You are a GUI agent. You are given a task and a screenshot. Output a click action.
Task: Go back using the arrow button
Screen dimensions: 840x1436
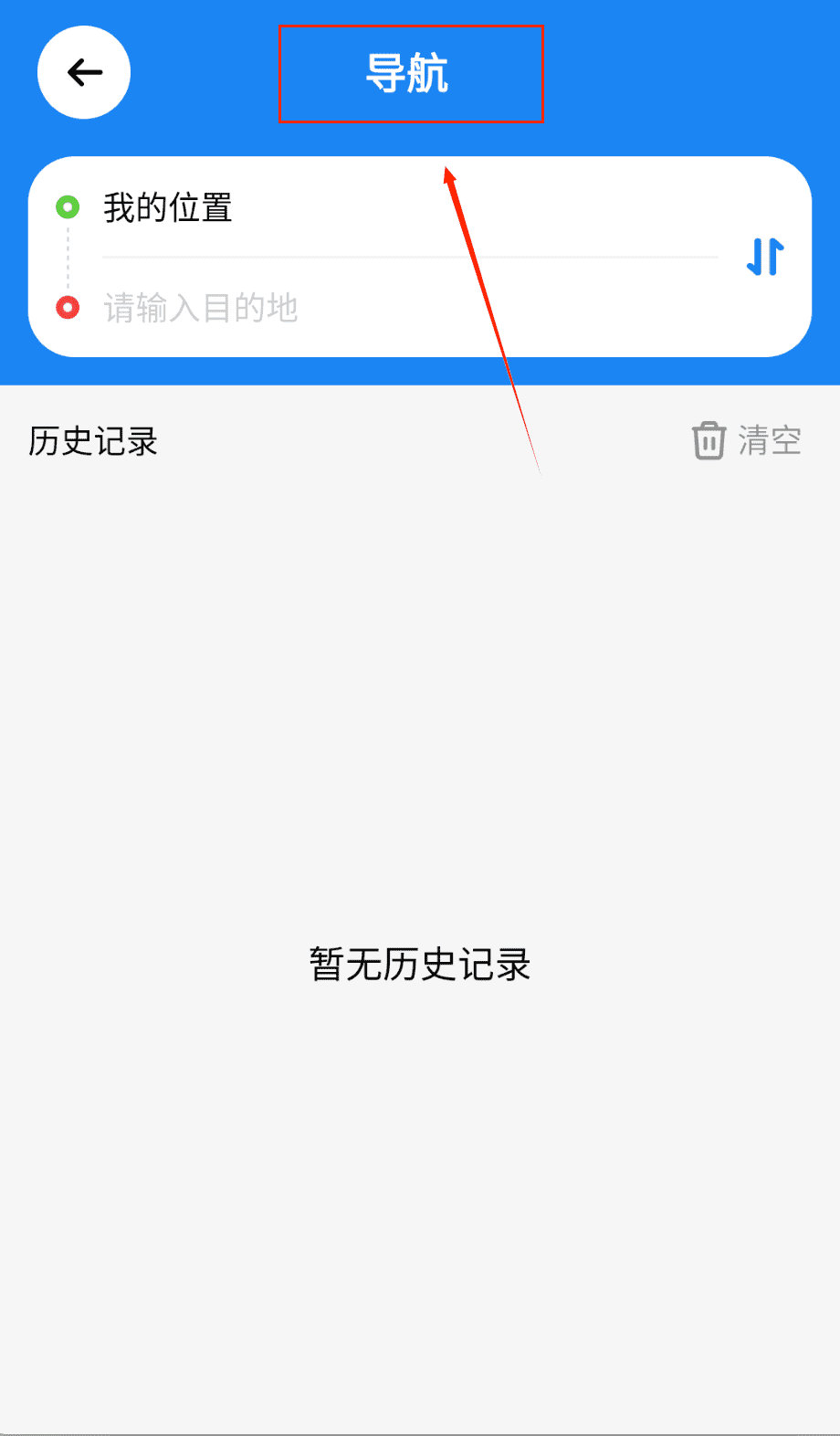[x=84, y=73]
